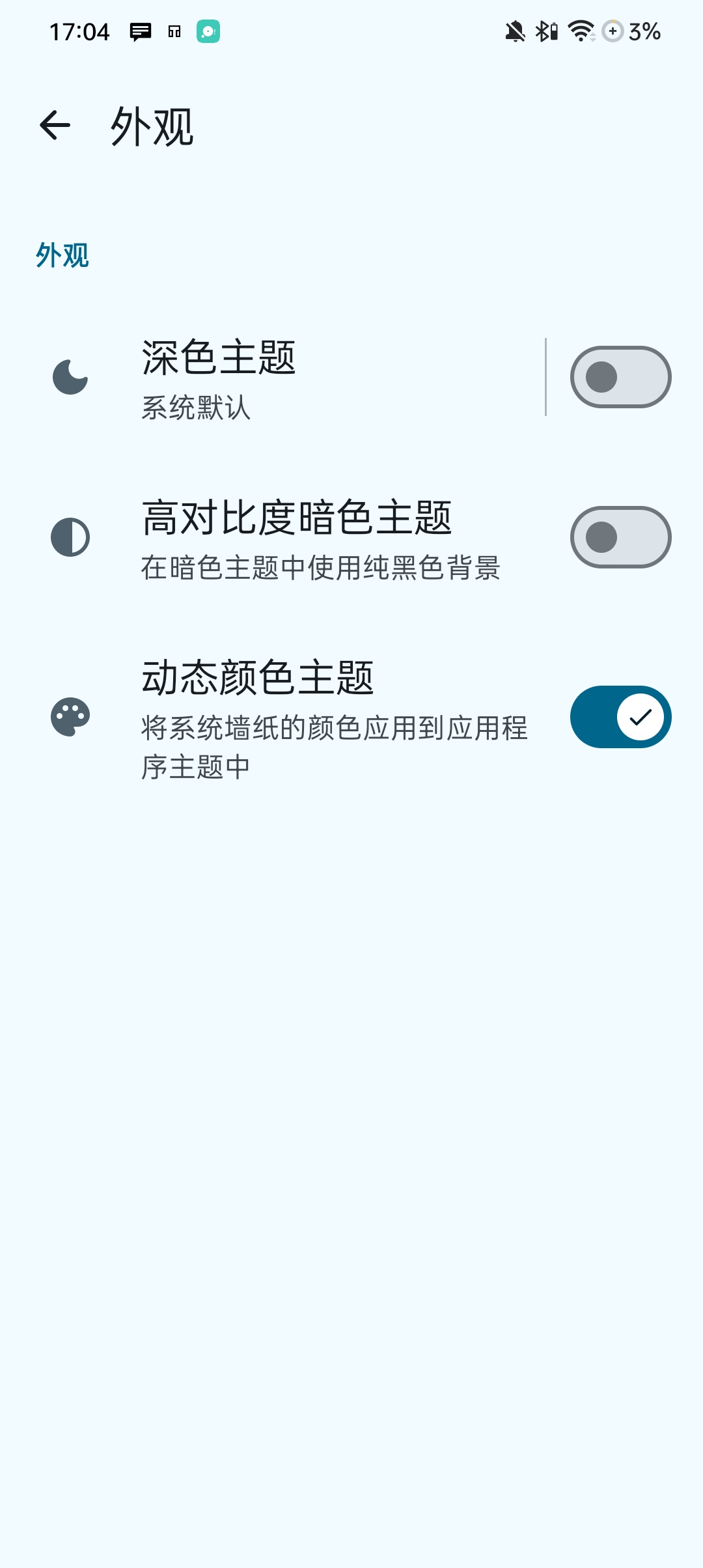Click the message notification icon in status bar
The image size is (703, 1568).
click(139, 31)
